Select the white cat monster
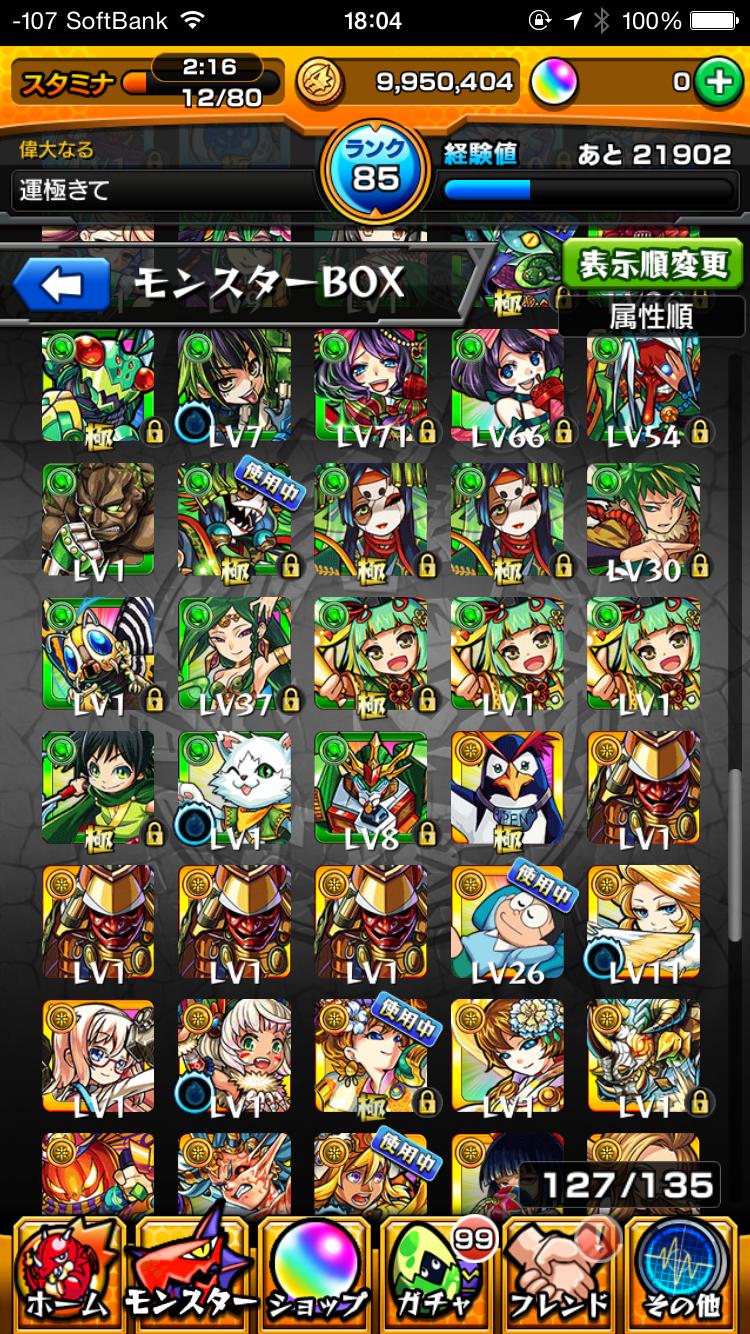The image size is (750, 1334). tap(235, 788)
